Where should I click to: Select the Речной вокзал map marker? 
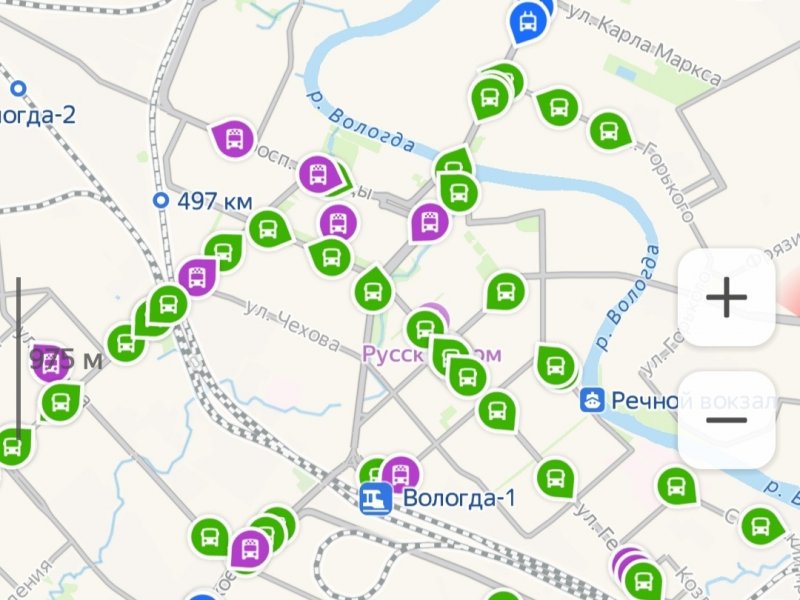(593, 401)
